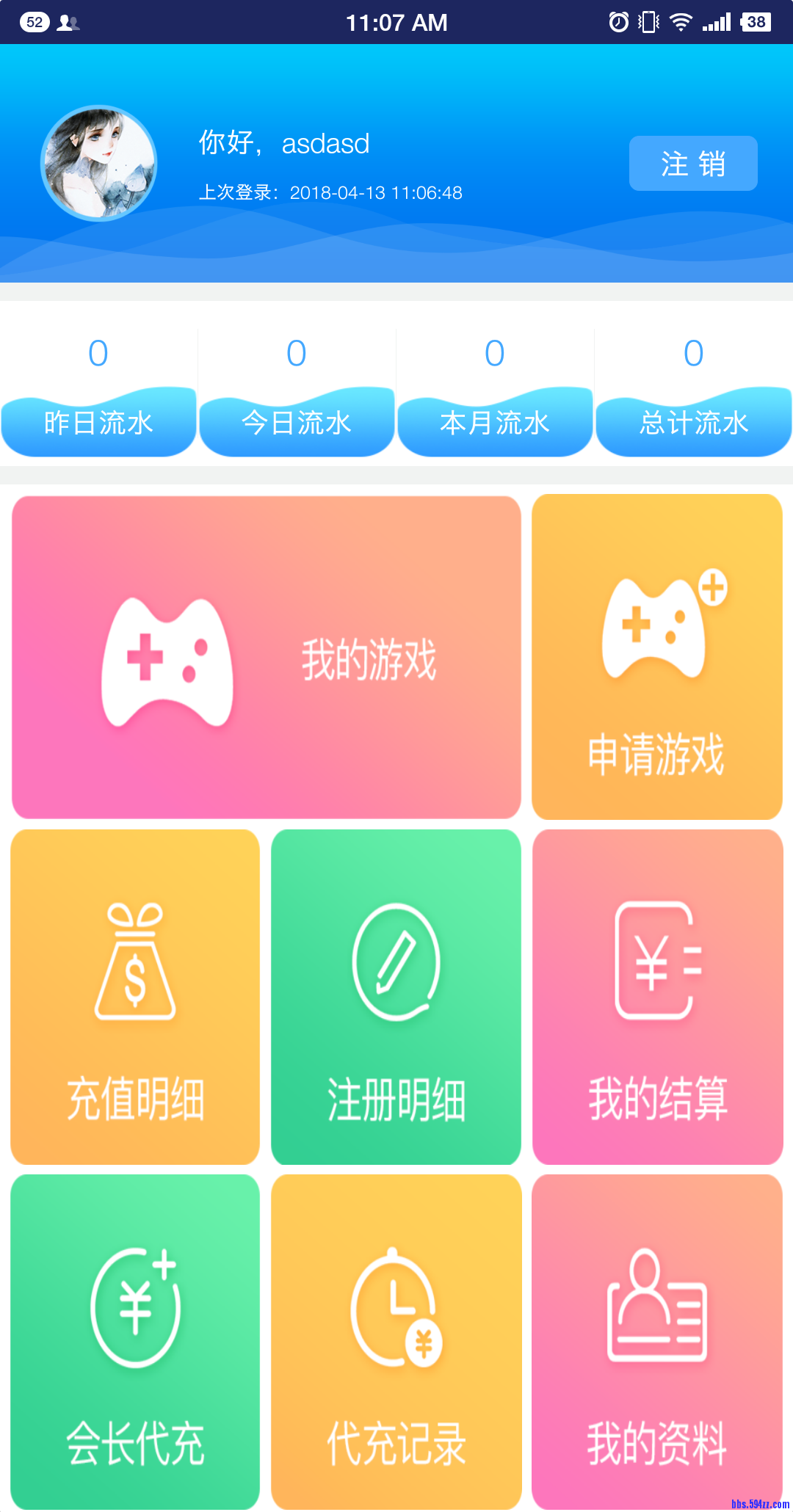
Task: Open the user avatar photo
Action: pos(98,163)
